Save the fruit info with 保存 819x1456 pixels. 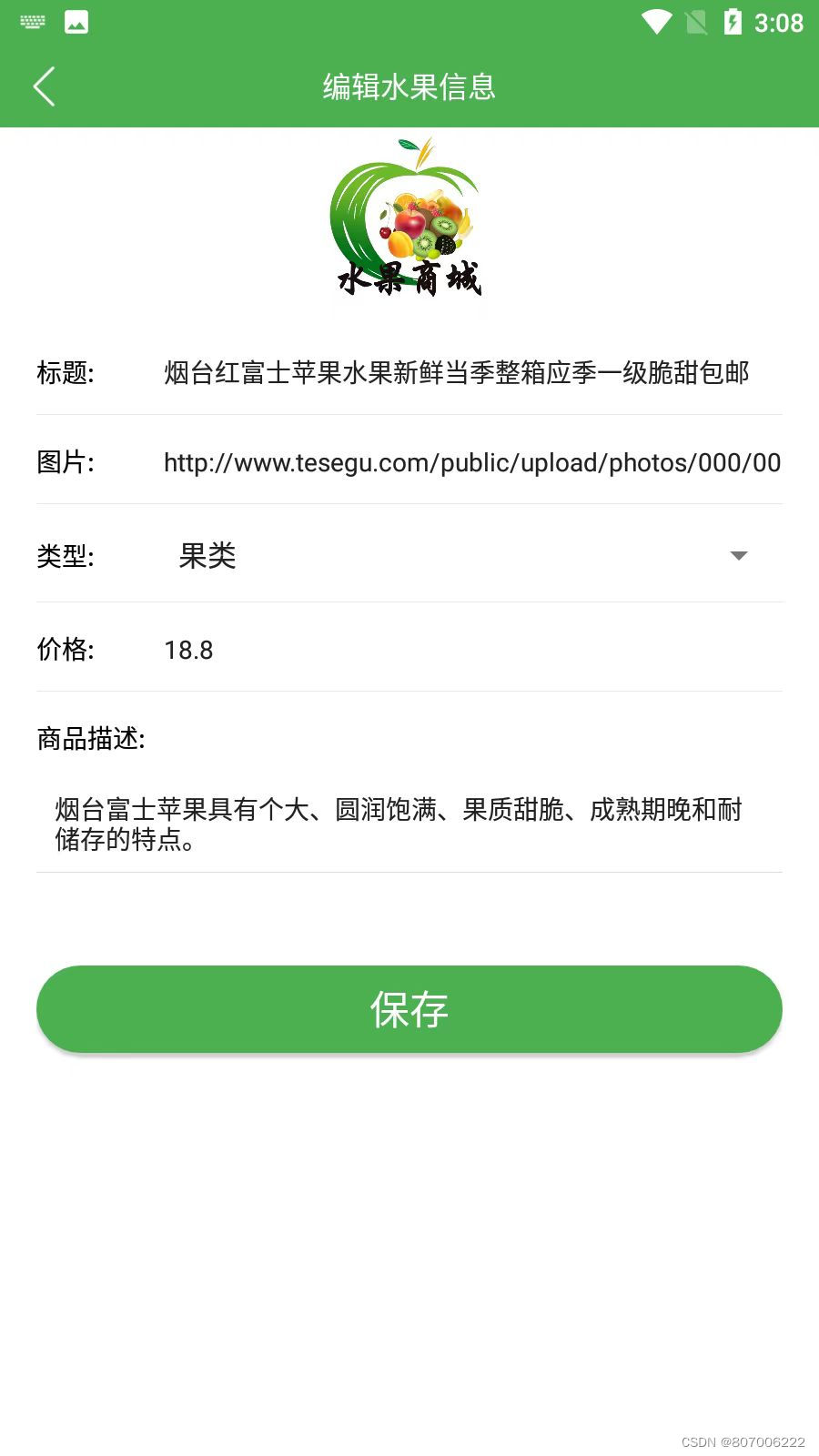pos(409,1009)
